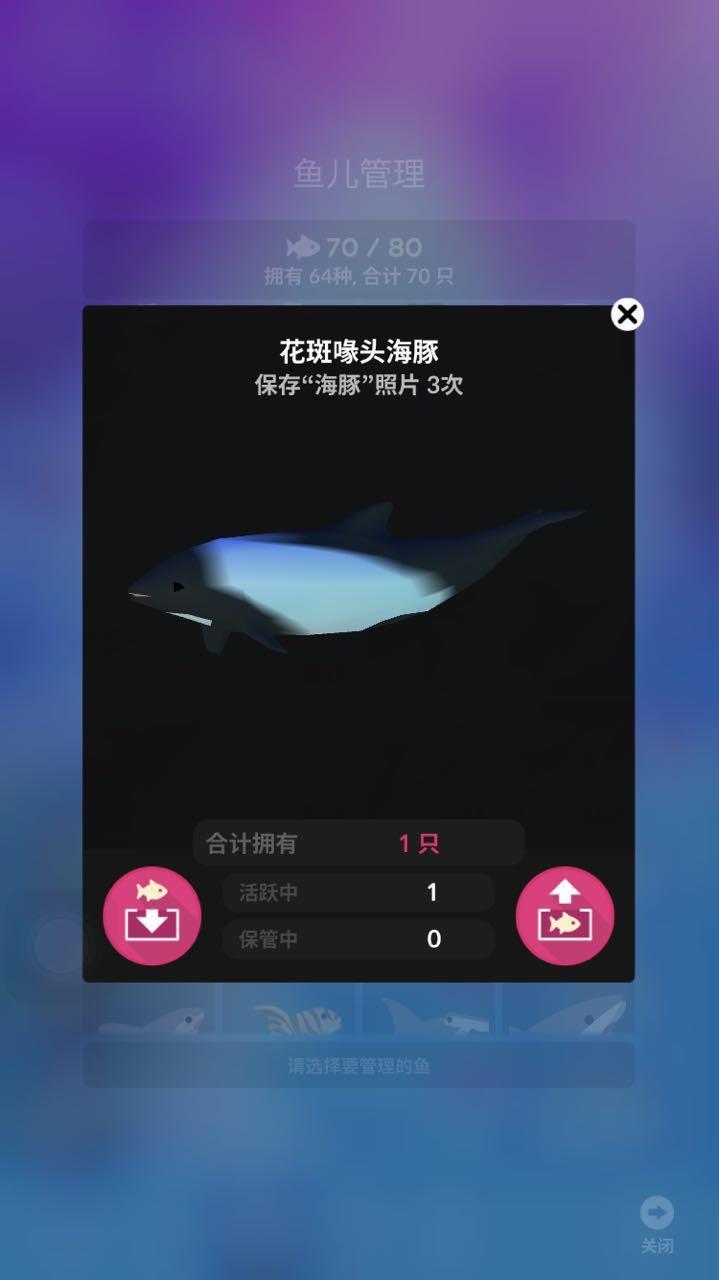
Task: Close the dolphin detail dialog
Action: pyautogui.click(x=627, y=315)
